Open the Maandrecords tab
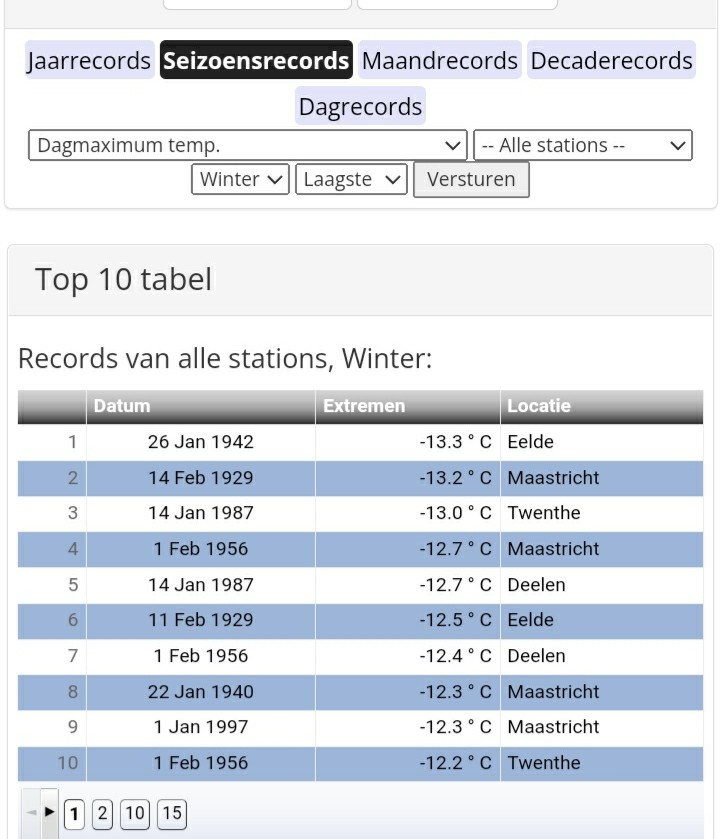Viewport: 720px width, 839px height. point(440,60)
